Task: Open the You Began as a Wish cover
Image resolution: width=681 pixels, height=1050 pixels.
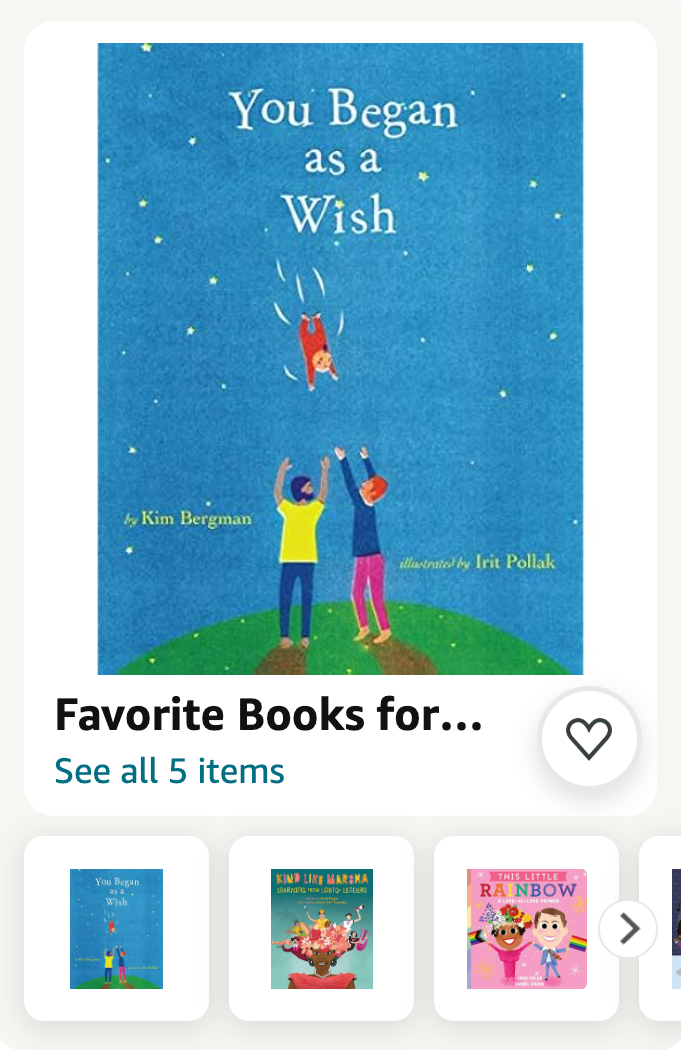Action: [x=340, y=358]
